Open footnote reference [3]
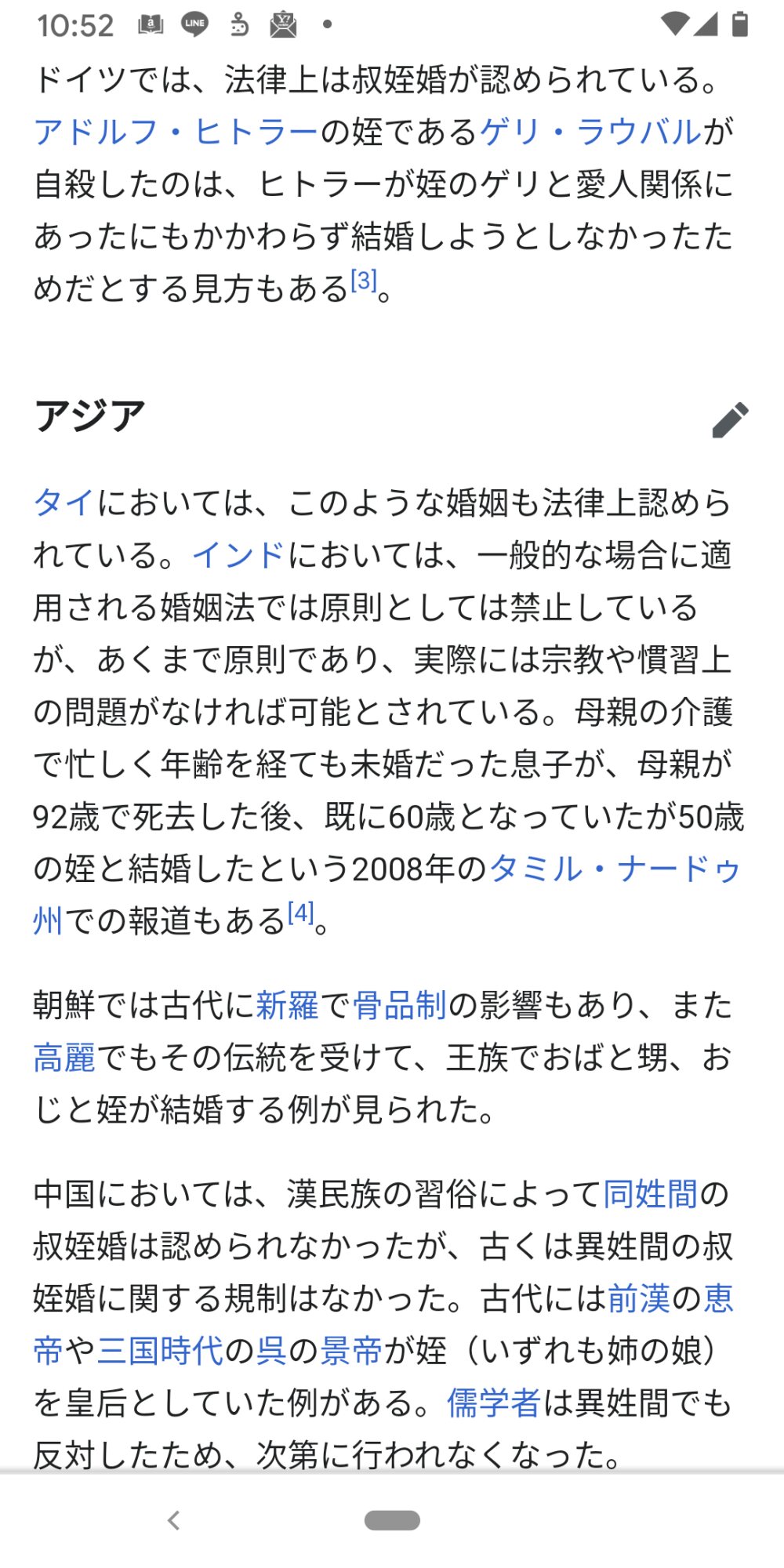Viewport: 784px width, 1568px height. click(364, 280)
